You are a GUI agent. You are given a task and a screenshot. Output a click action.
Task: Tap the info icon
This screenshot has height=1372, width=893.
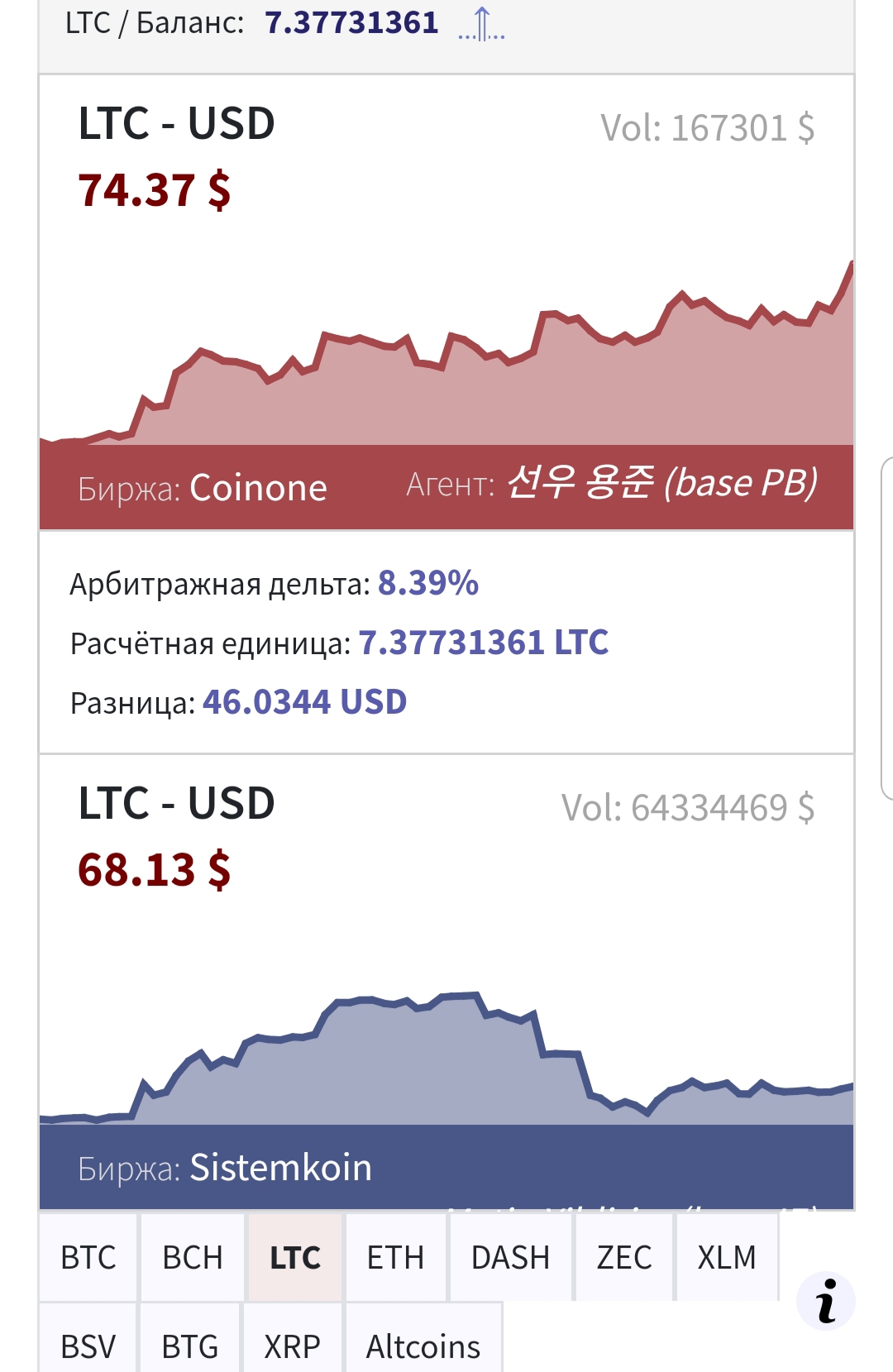tap(826, 1301)
